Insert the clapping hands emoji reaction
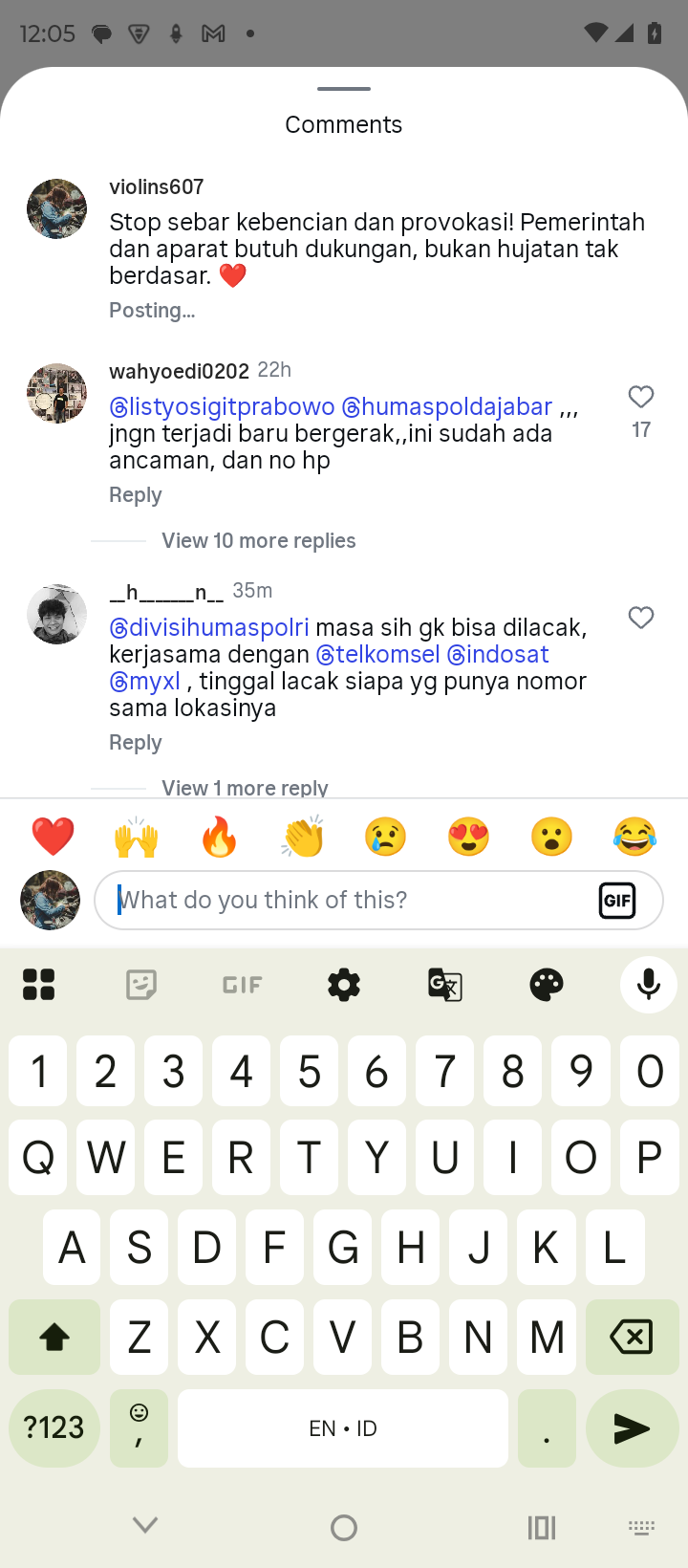 click(303, 837)
